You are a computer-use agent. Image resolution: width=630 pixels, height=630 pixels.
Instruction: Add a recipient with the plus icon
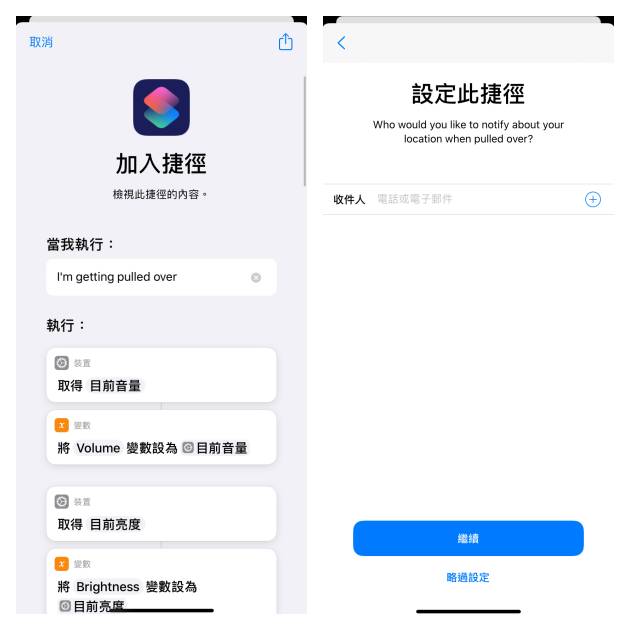(593, 199)
